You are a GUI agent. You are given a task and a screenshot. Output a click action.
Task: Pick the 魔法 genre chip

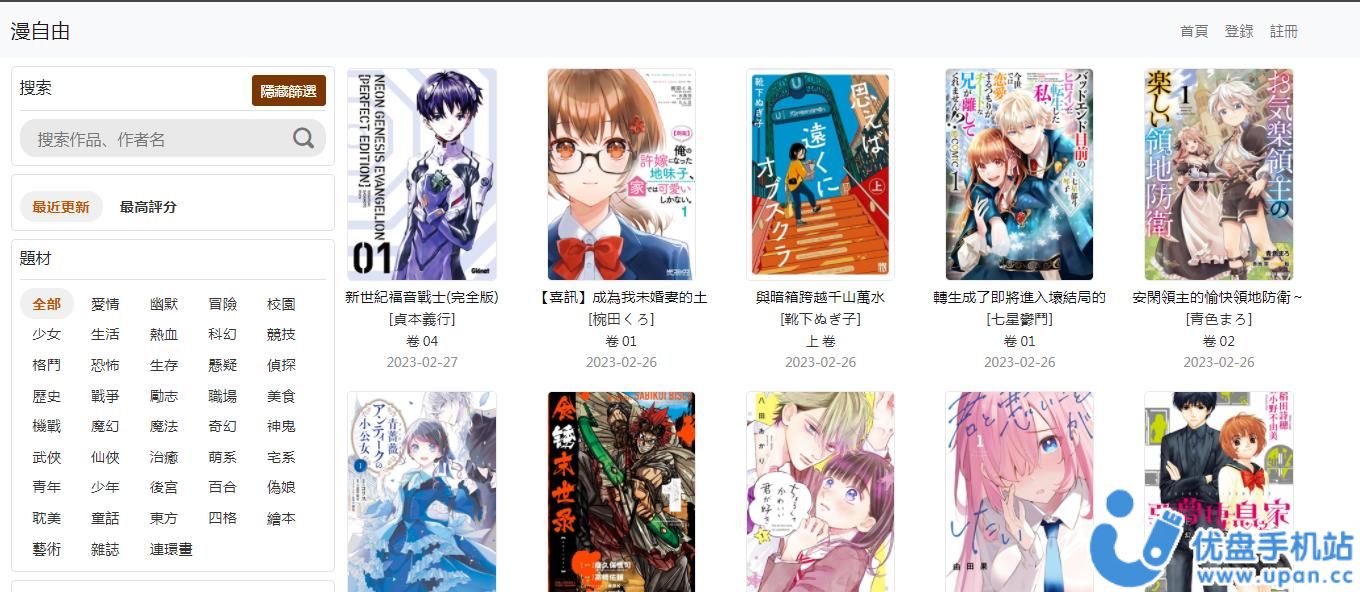click(x=164, y=426)
